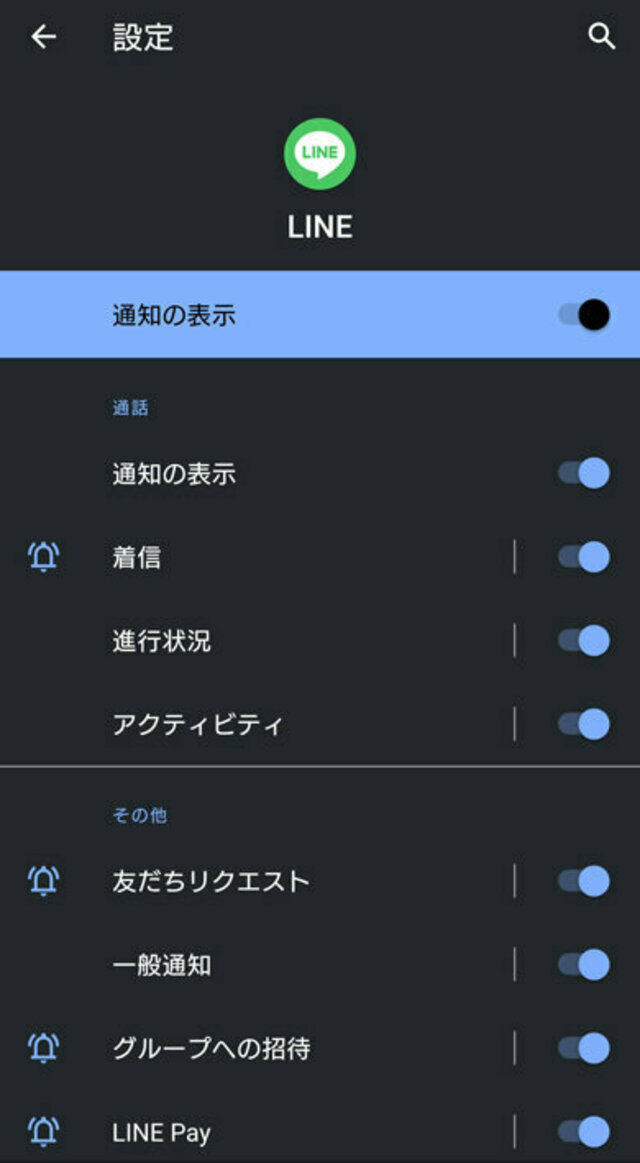Disable the アクティビティ toggle
The height and width of the screenshot is (1163, 640).
(584, 724)
